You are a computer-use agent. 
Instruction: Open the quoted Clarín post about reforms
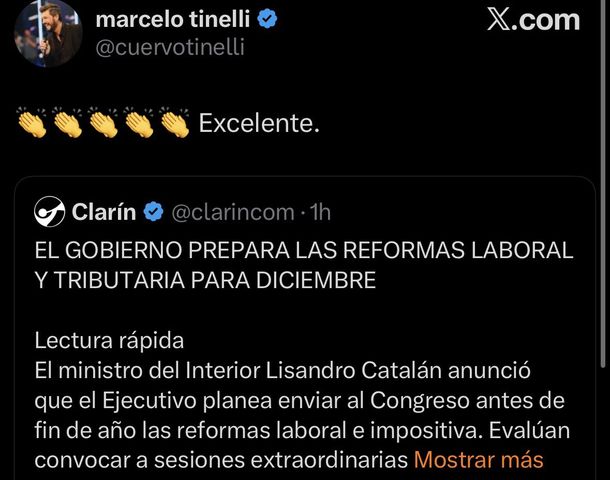[x=300, y=265]
